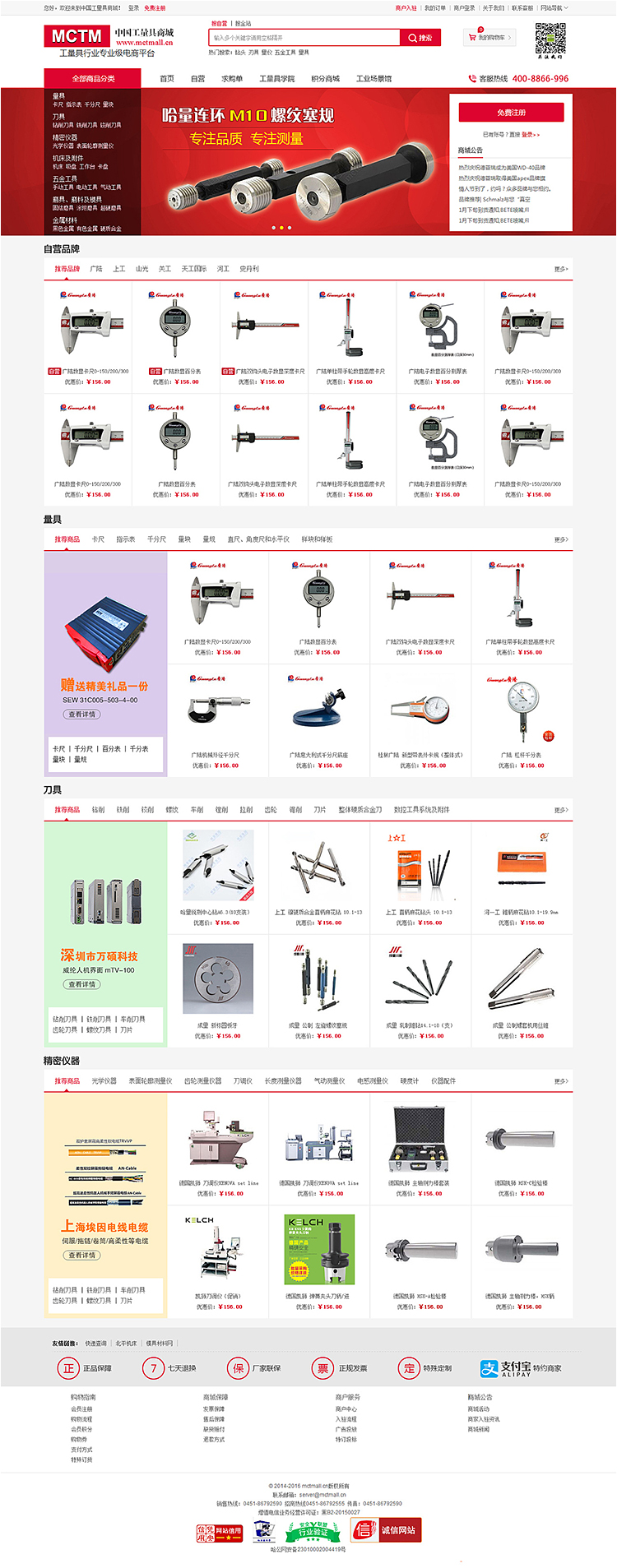This screenshot has width=617, height=1568.
Task: Tap the red 免费注册 register button
Action: pyautogui.click(x=511, y=113)
